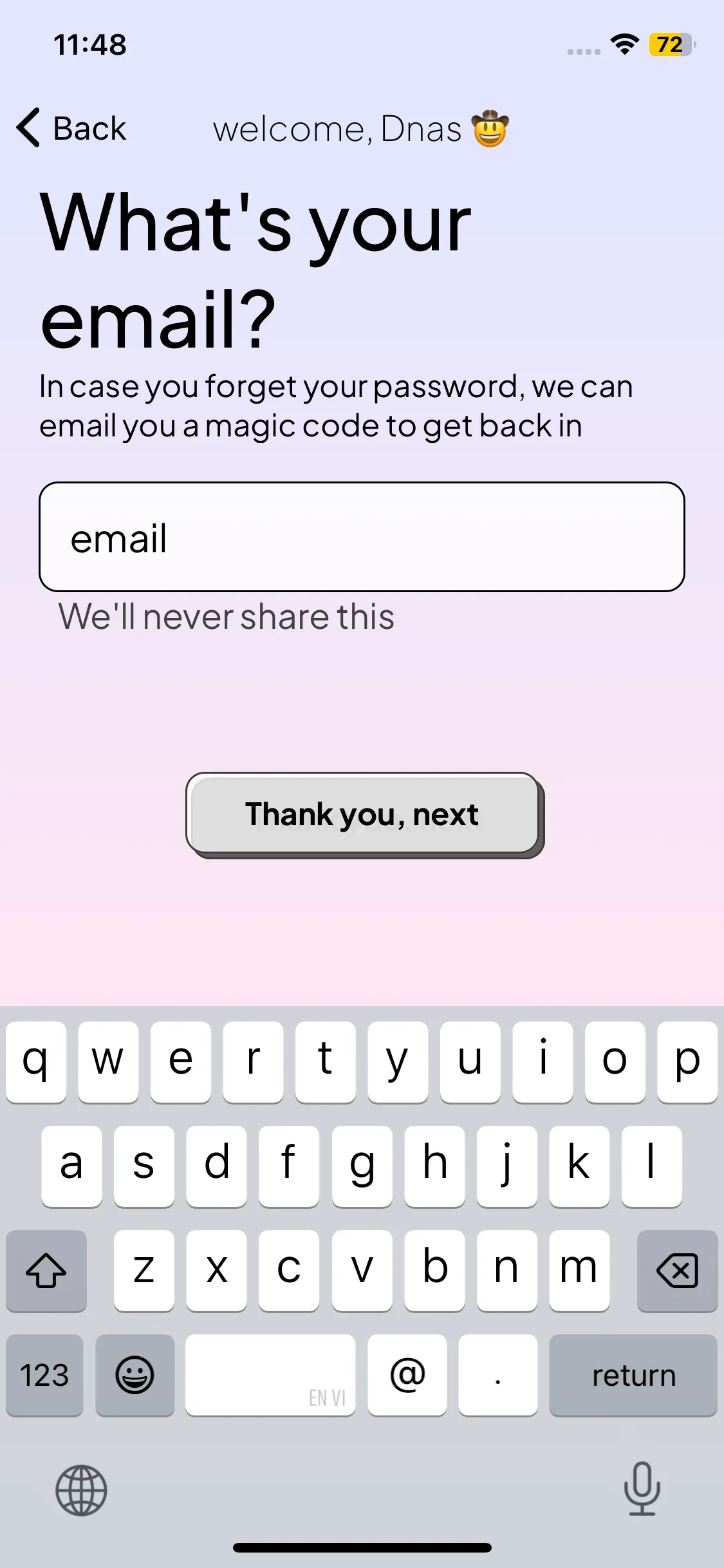Screen dimensions: 724x1568
Task: Start dictation with the microphone
Action: [x=642, y=1489]
